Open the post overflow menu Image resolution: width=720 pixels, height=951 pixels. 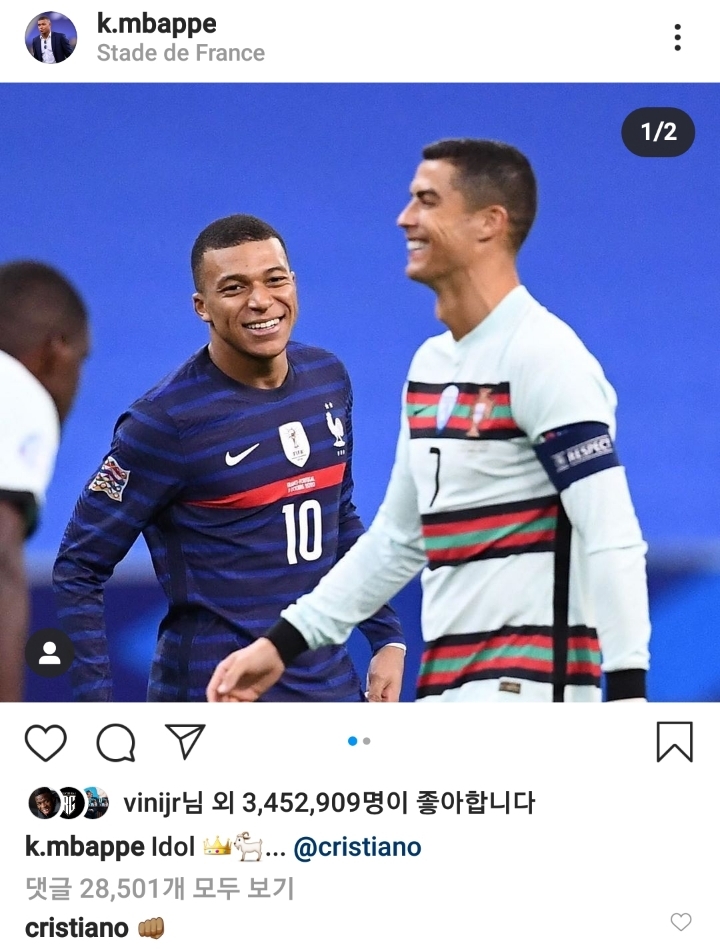tap(677, 38)
